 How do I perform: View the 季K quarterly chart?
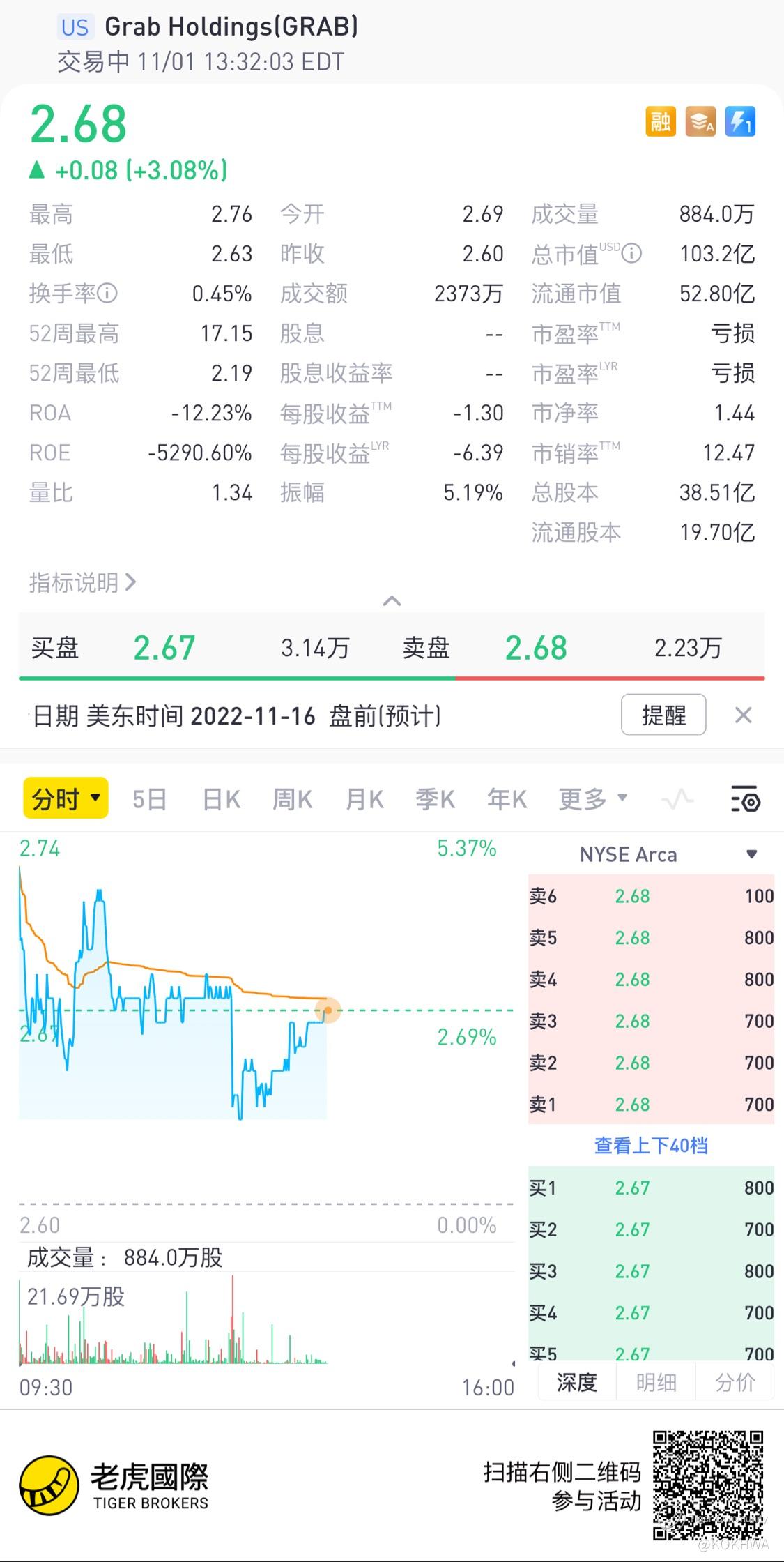pos(436,799)
